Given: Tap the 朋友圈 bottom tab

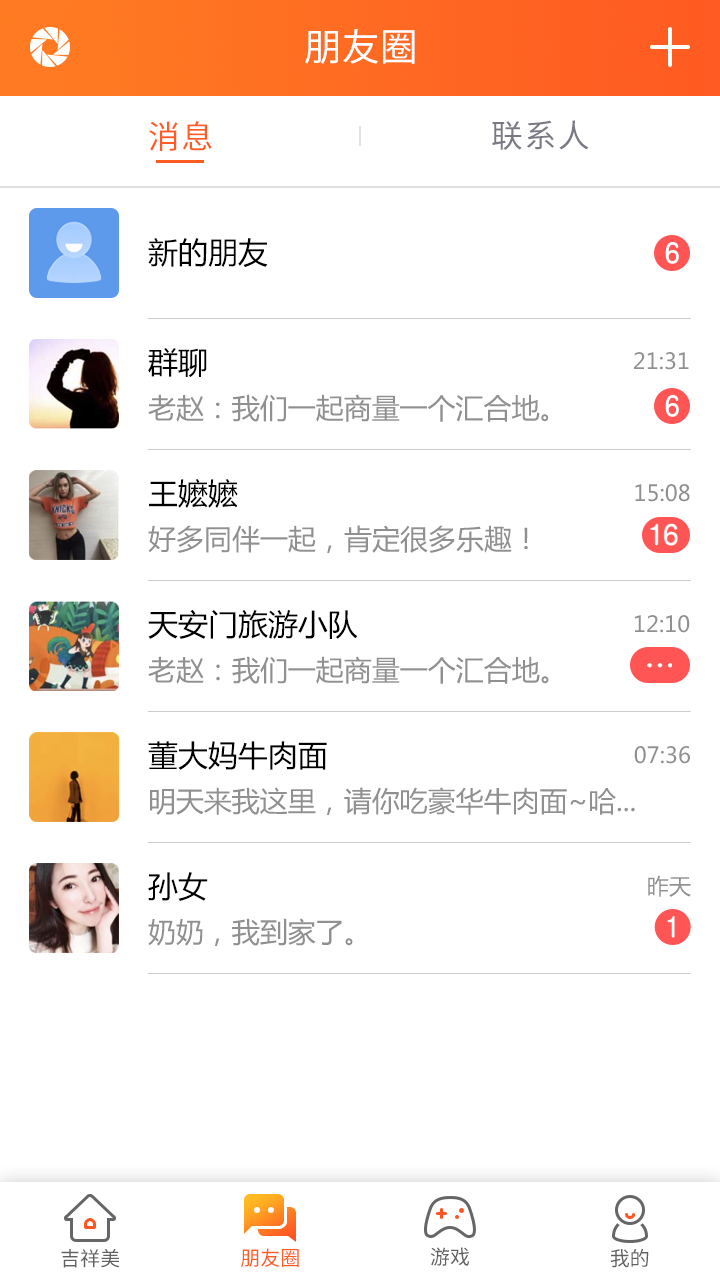Looking at the screenshot, I should pyautogui.click(x=270, y=1231).
